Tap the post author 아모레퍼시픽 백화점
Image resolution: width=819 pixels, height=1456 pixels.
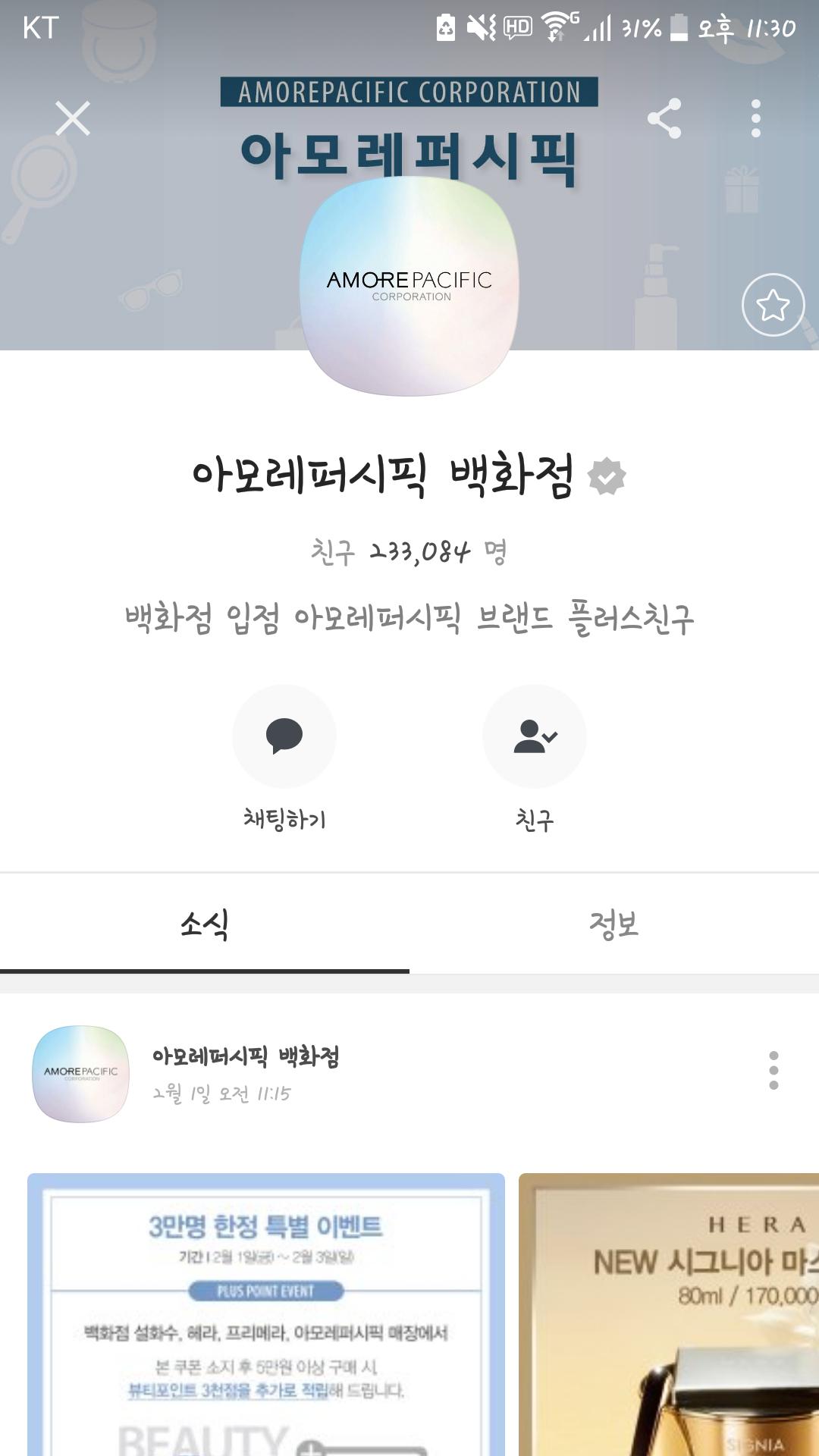coord(245,1056)
